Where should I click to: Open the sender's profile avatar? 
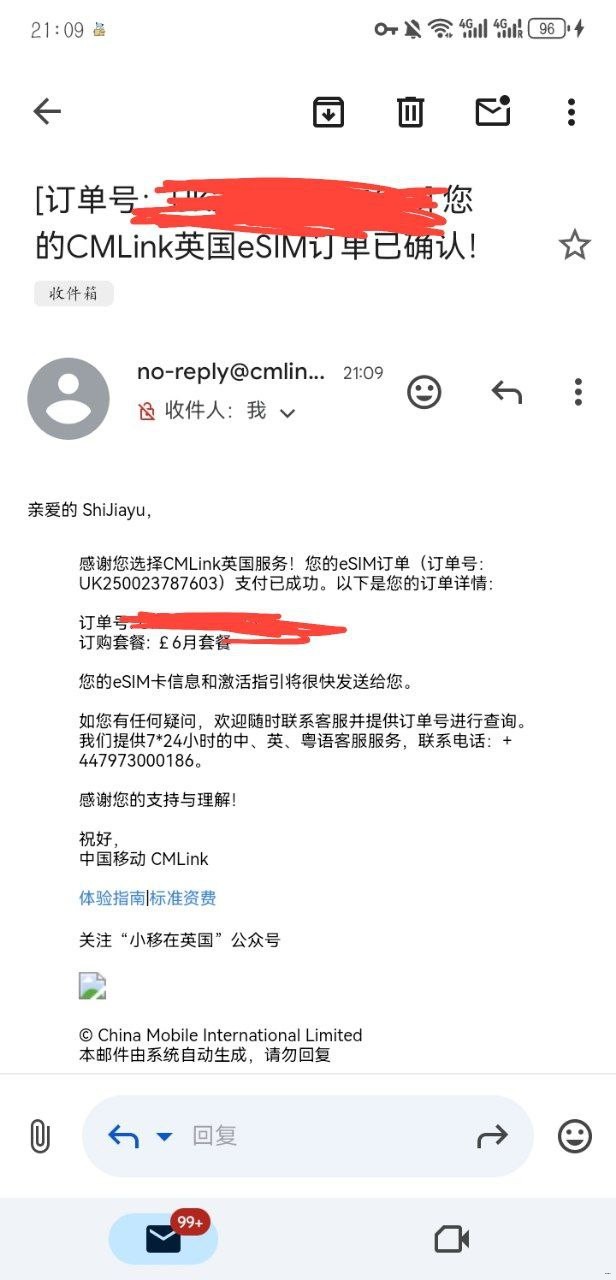[68, 398]
